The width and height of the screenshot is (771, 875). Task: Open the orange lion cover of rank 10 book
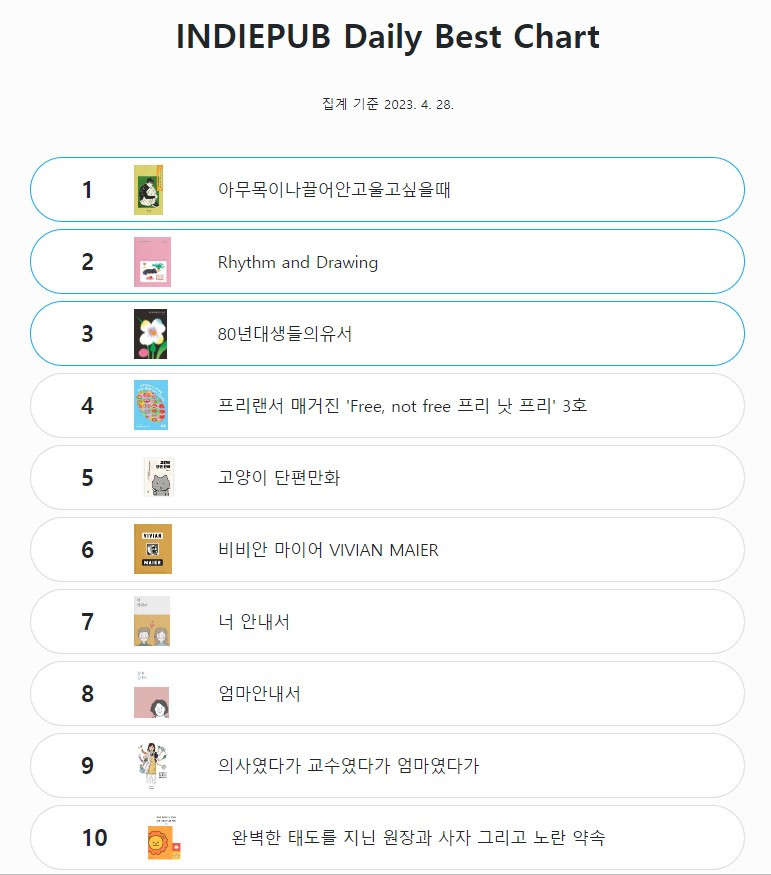148,838
